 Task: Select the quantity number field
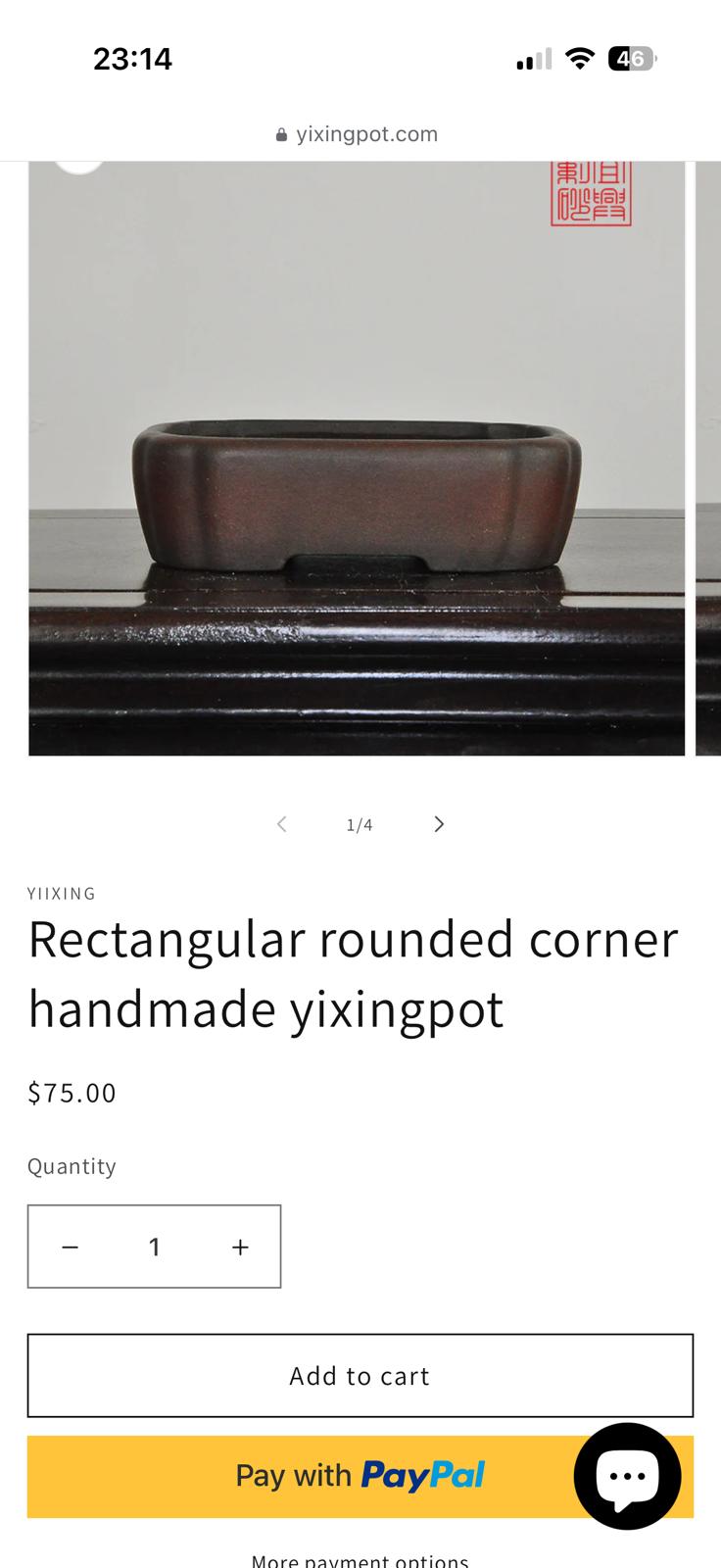click(154, 1247)
